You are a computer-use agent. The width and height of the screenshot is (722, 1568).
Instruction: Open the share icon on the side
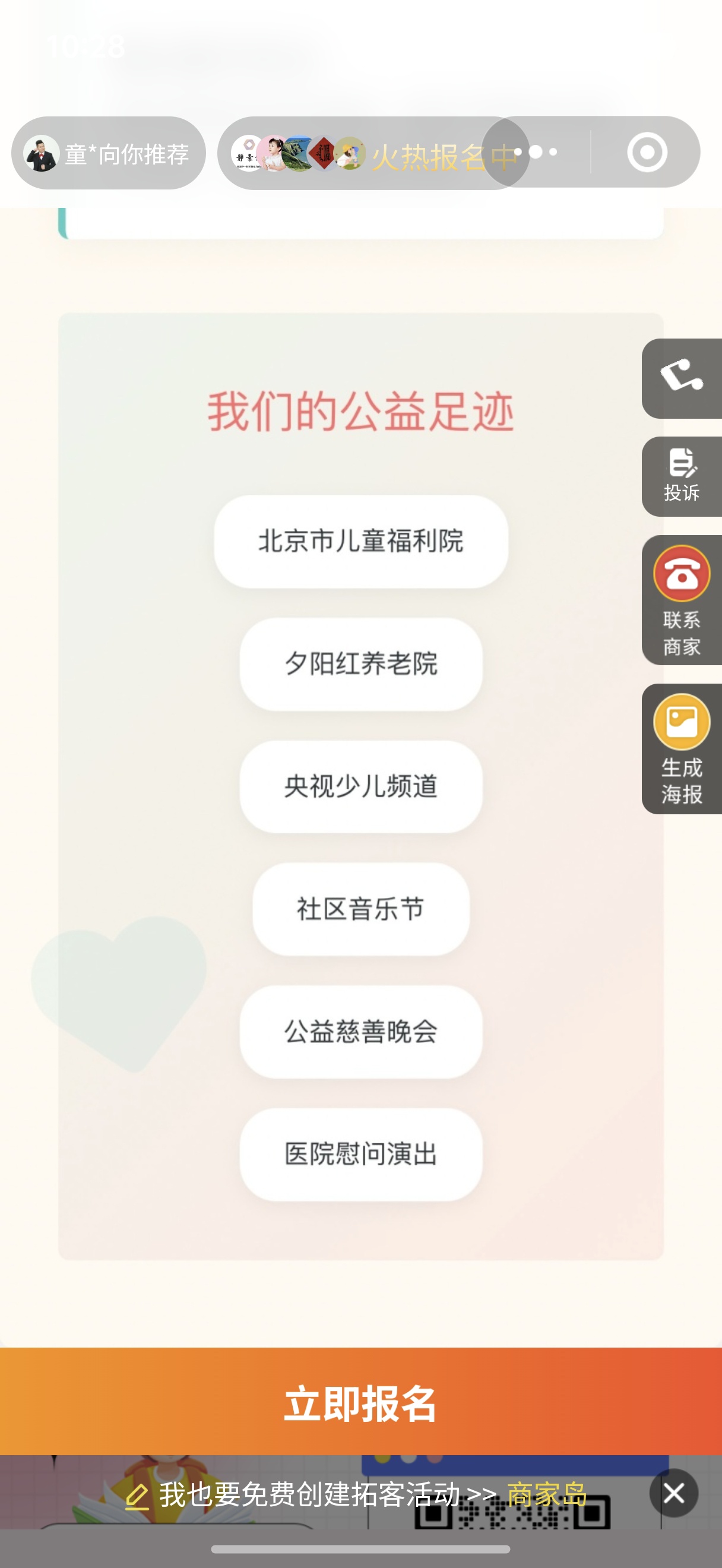tap(681, 378)
